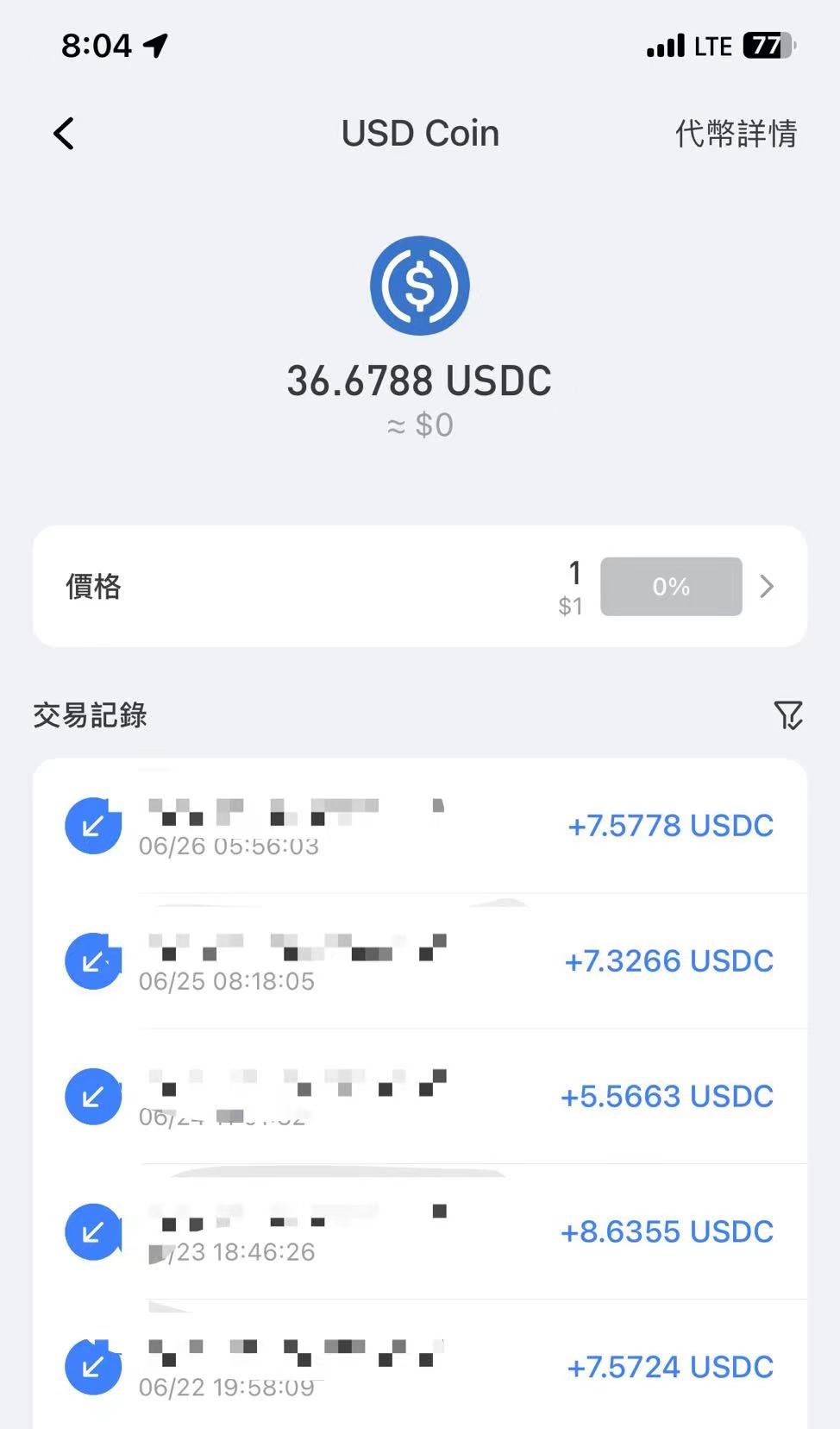Open the +7.5724 USDC transaction
Viewport: 840px width, 1429px height.
coord(420,1366)
